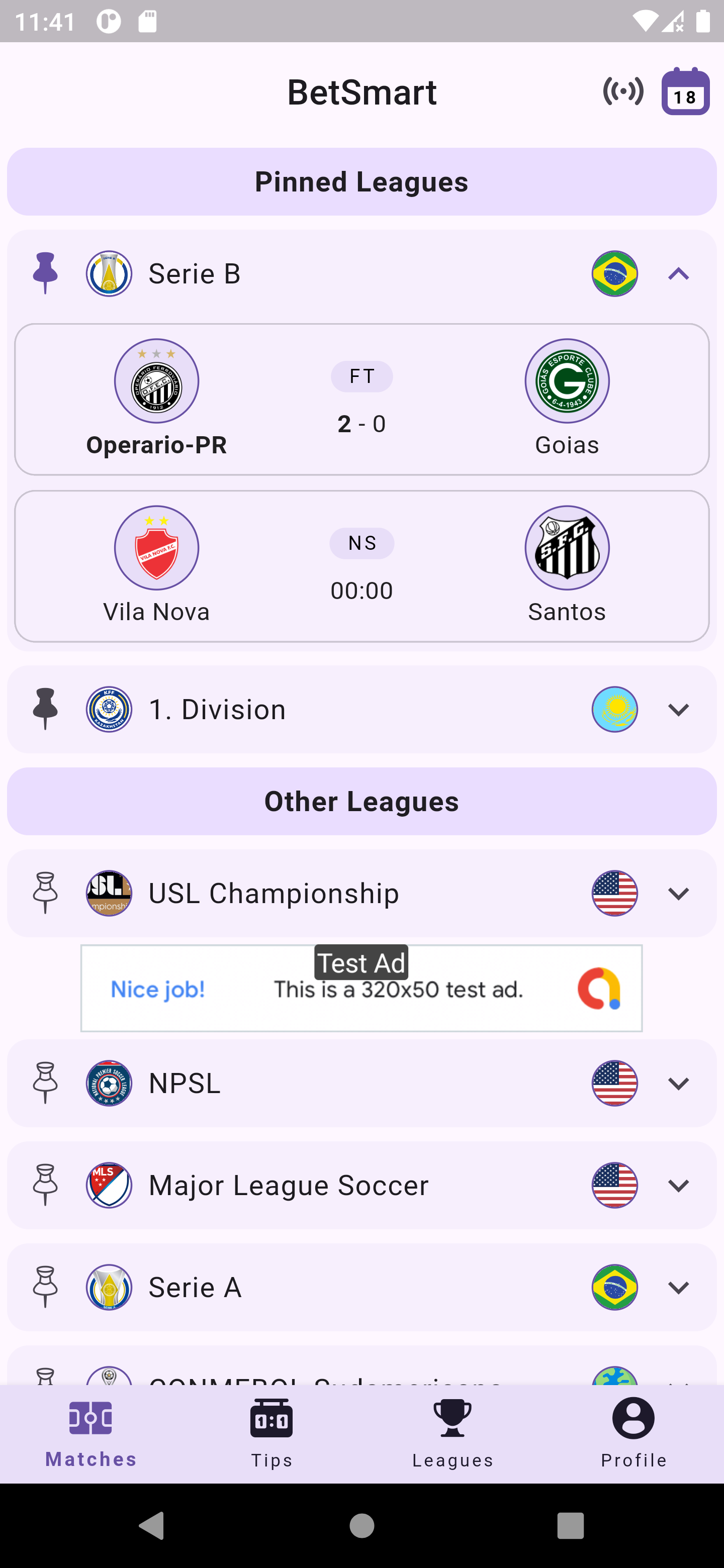724x1568 pixels.
Task: Collapse the Serie B league section
Action: [678, 274]
